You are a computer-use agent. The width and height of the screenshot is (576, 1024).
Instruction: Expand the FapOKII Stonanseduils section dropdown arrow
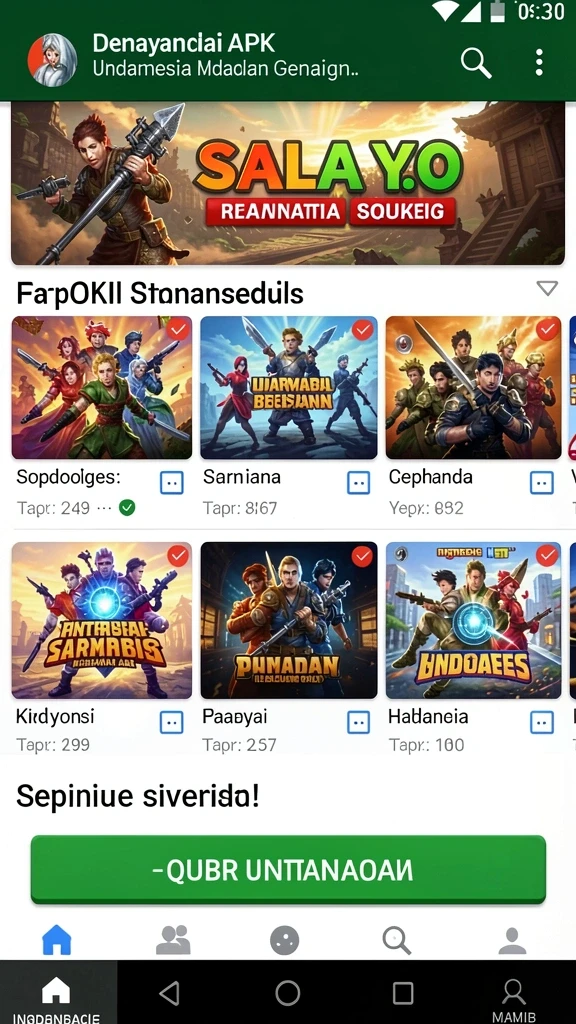547,288
